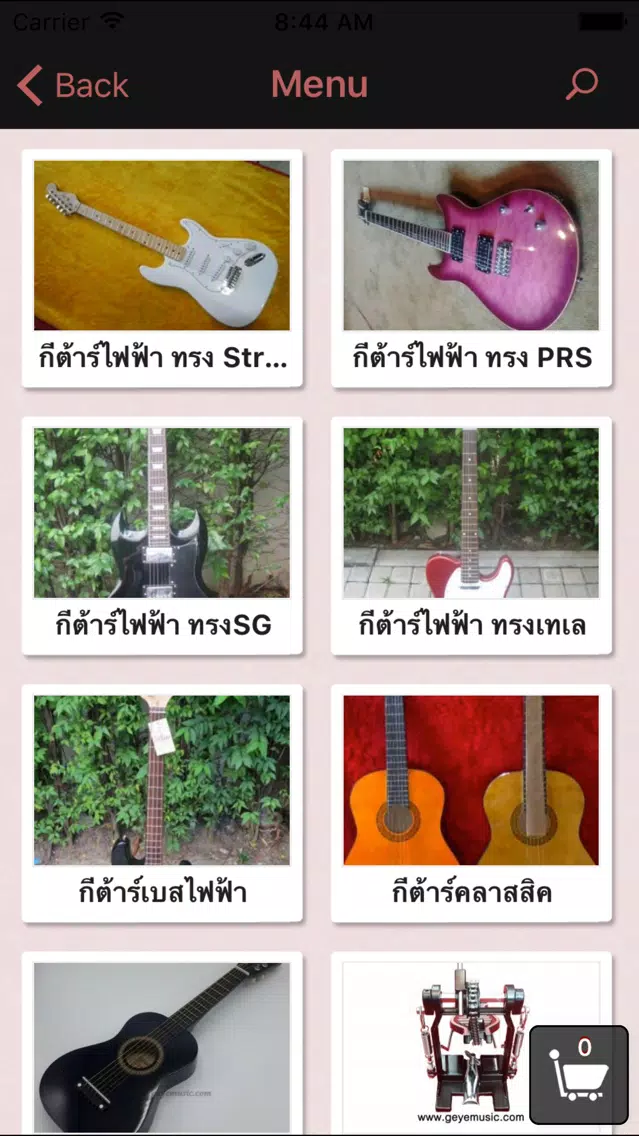Select the กีต้าร์ไฟฟ้า ทรงเทเล card

pyautogui.click(x=472, y=536)
